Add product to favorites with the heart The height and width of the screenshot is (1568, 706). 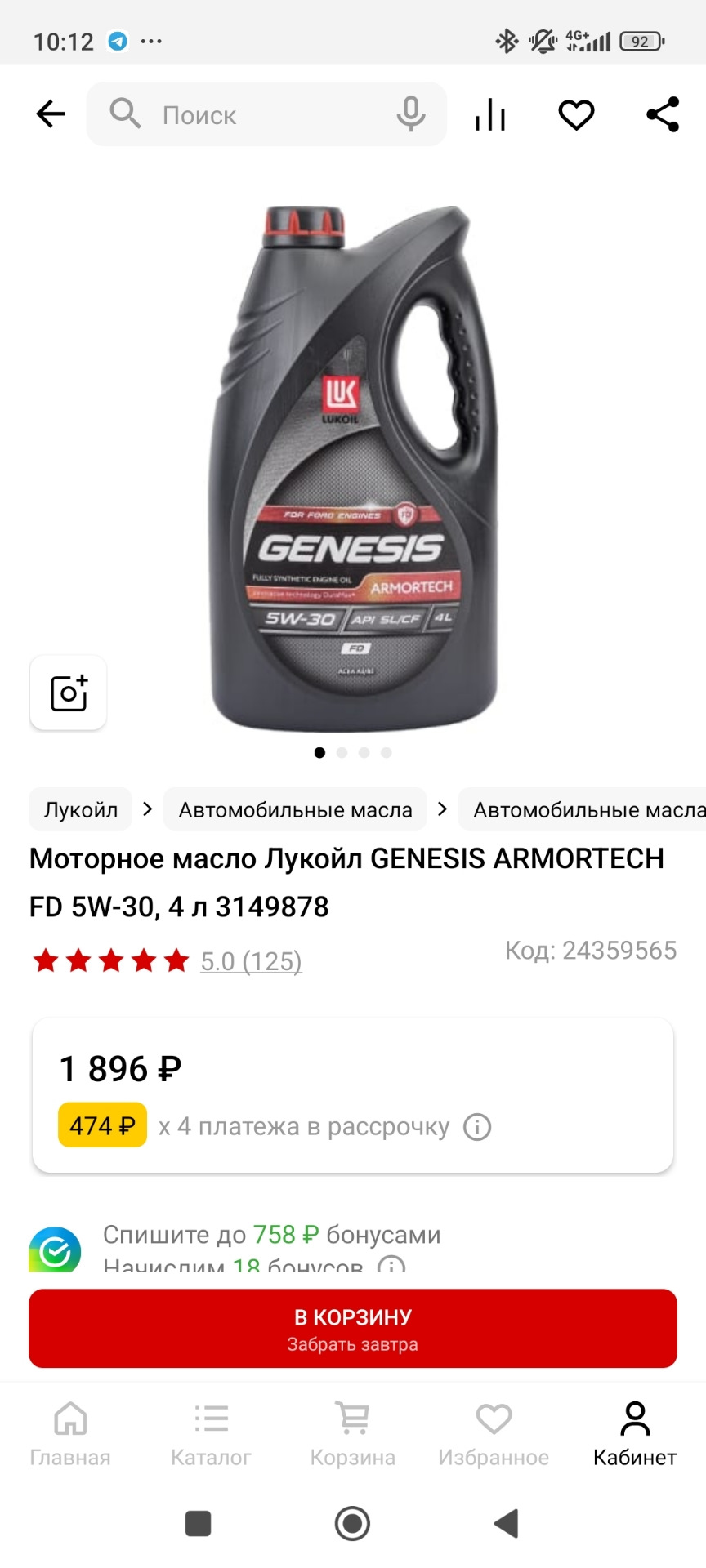576,114
